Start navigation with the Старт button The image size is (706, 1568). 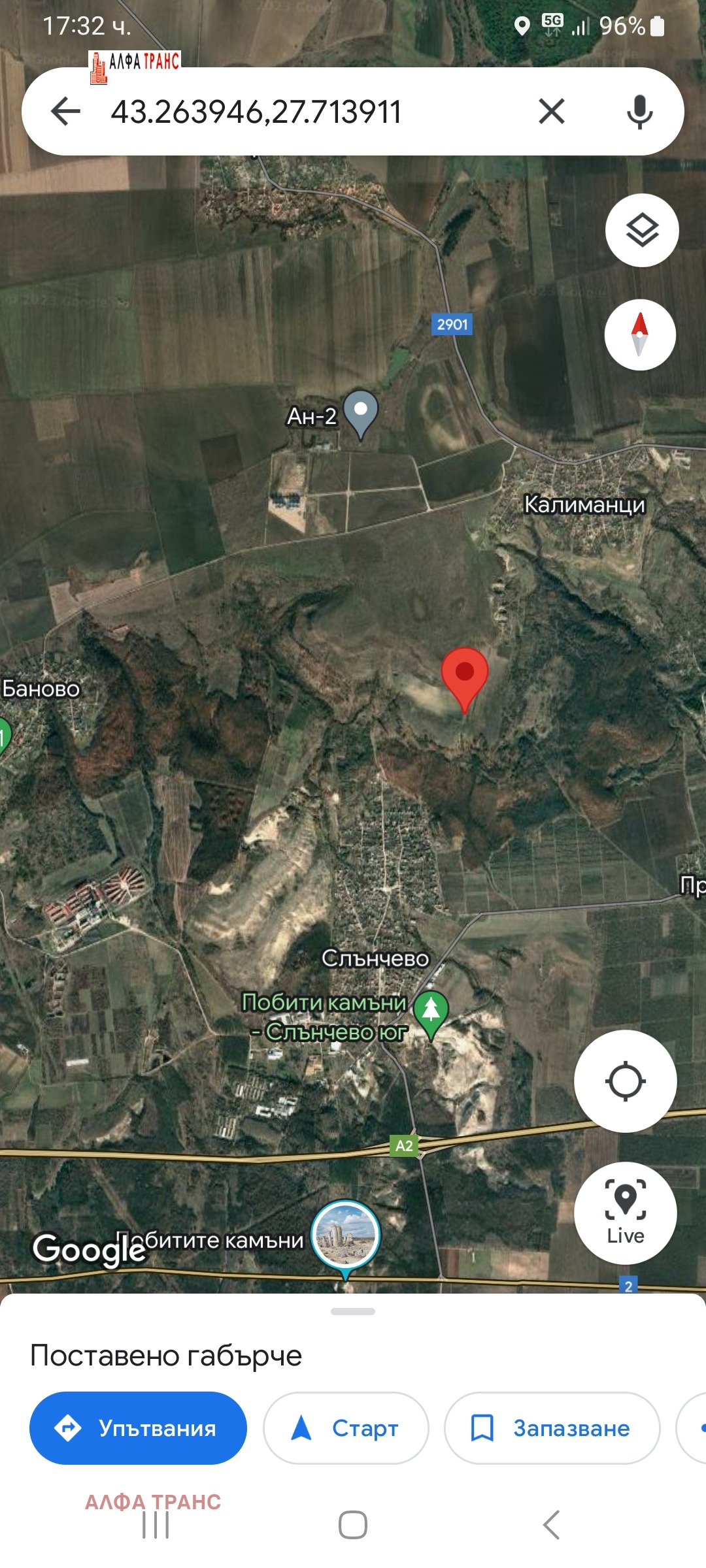pyautogui.click(x=346, y=1428)
